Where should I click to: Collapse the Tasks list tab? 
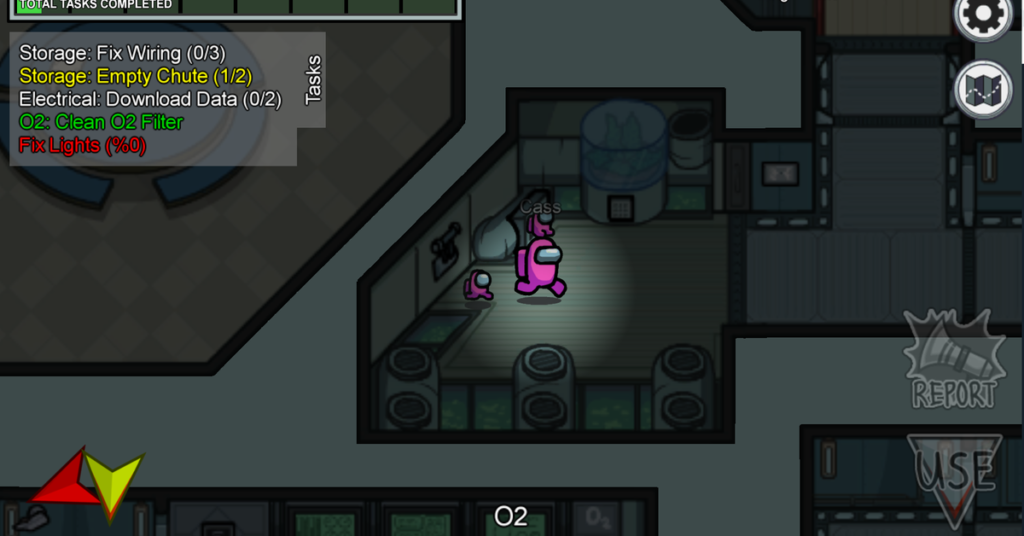313,80
